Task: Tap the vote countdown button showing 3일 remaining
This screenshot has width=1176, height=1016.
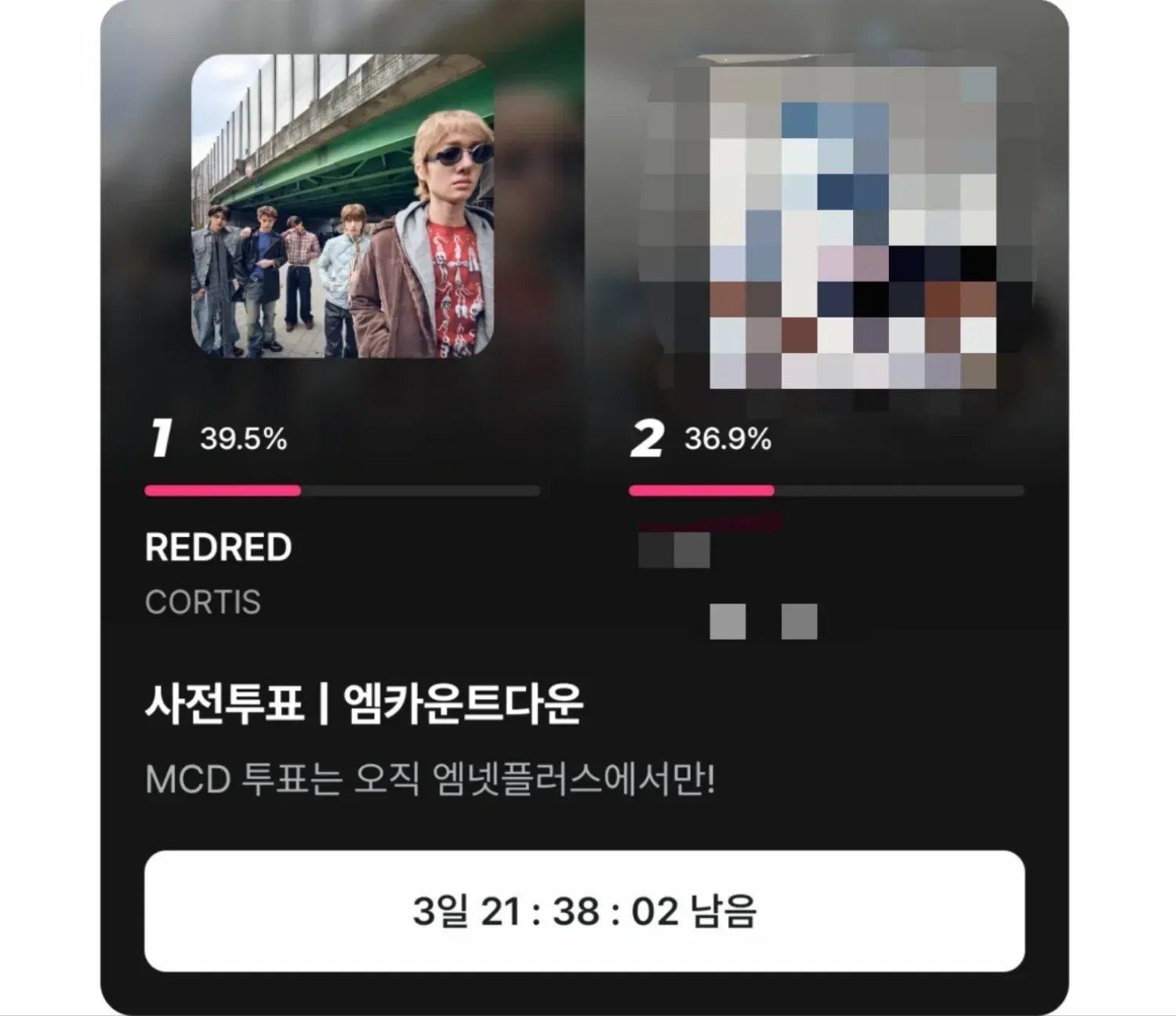Action: coord(584,911)
